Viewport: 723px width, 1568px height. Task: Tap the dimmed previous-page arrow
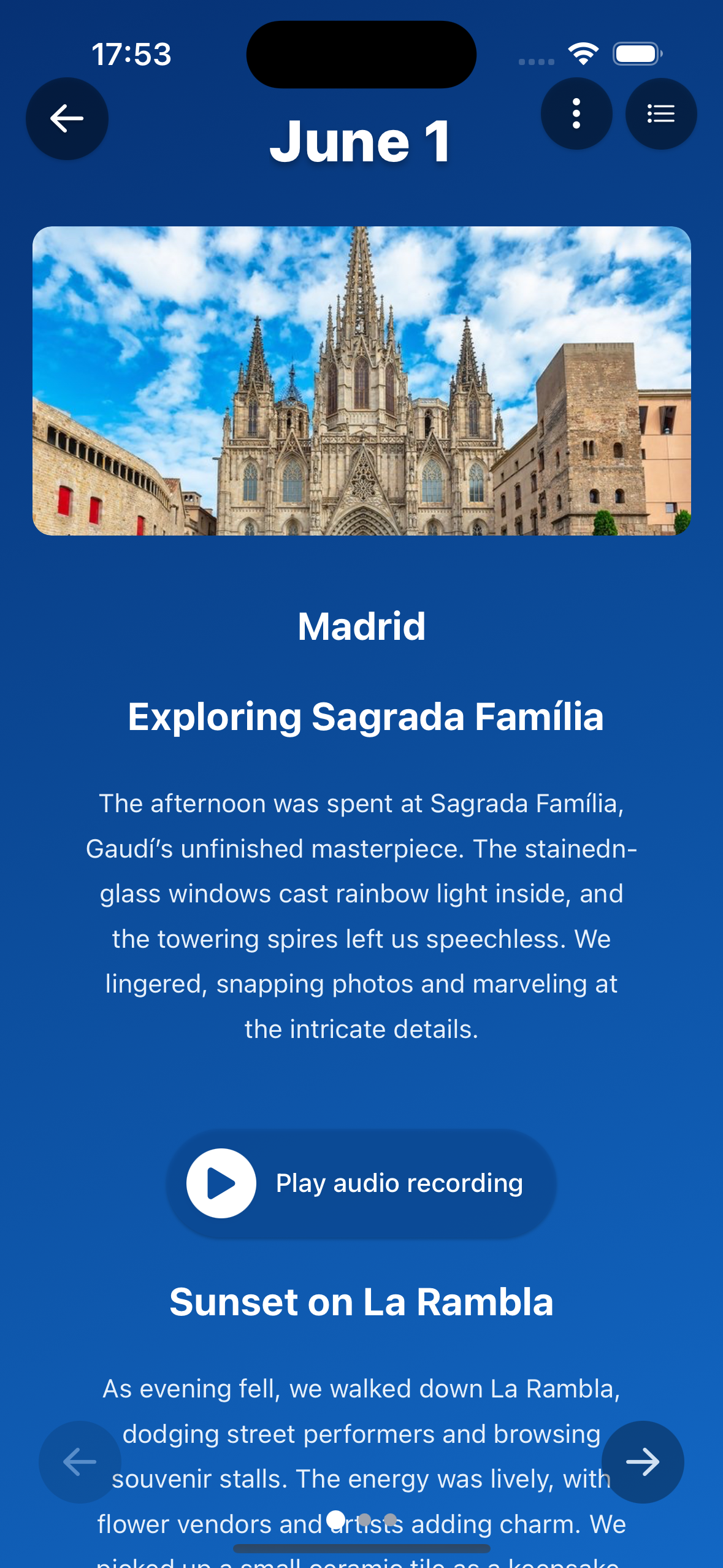pos(80,1462)
